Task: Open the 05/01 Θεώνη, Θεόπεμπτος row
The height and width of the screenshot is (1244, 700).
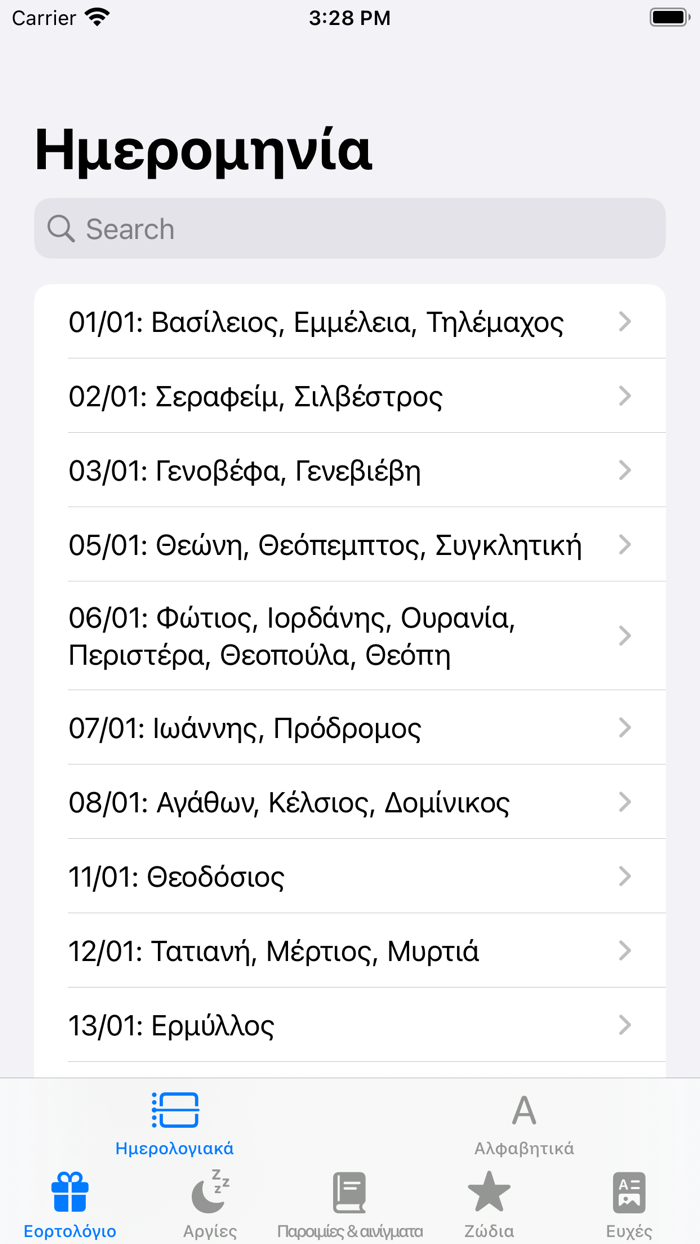Action: tap(350, 544)
